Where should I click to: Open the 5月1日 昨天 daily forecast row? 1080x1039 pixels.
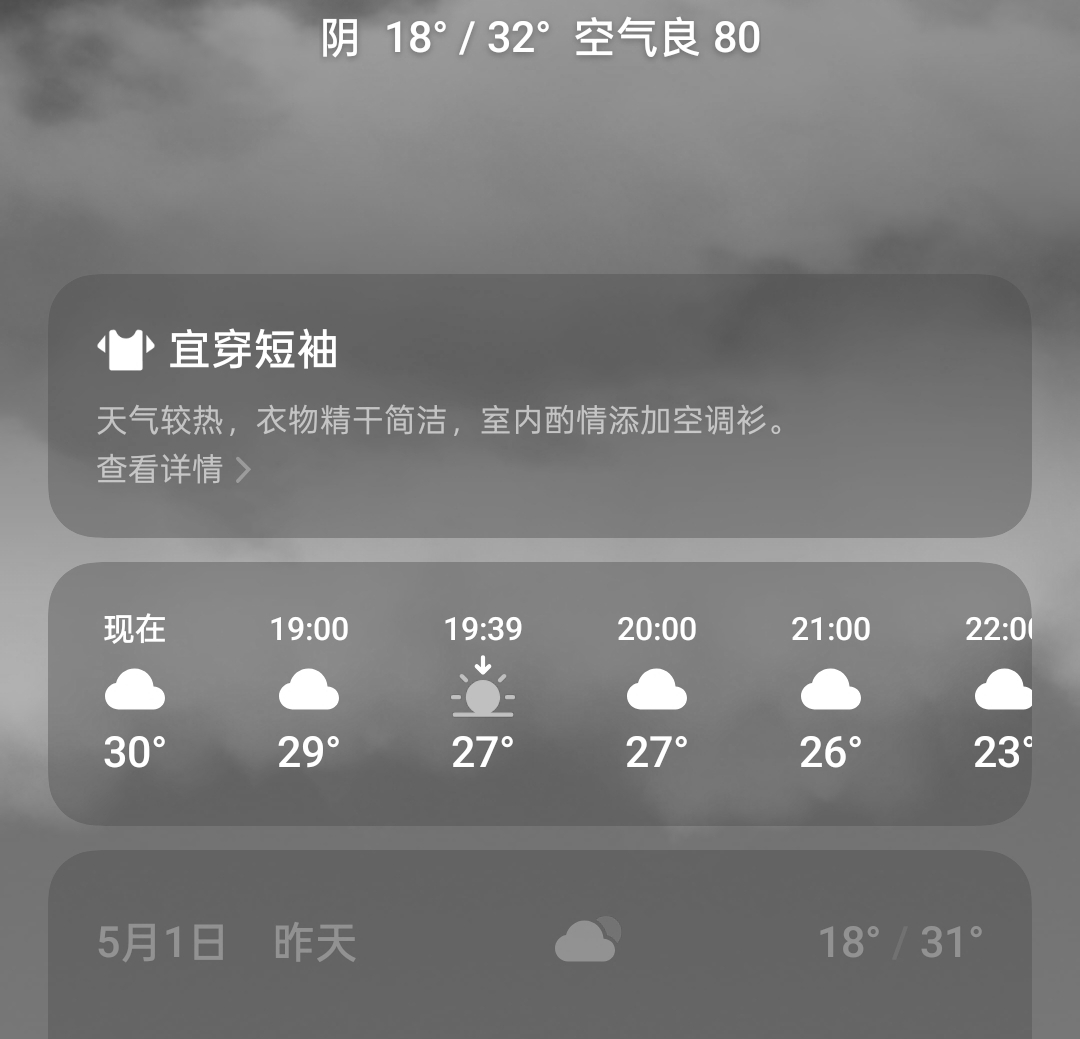(540, 942)
